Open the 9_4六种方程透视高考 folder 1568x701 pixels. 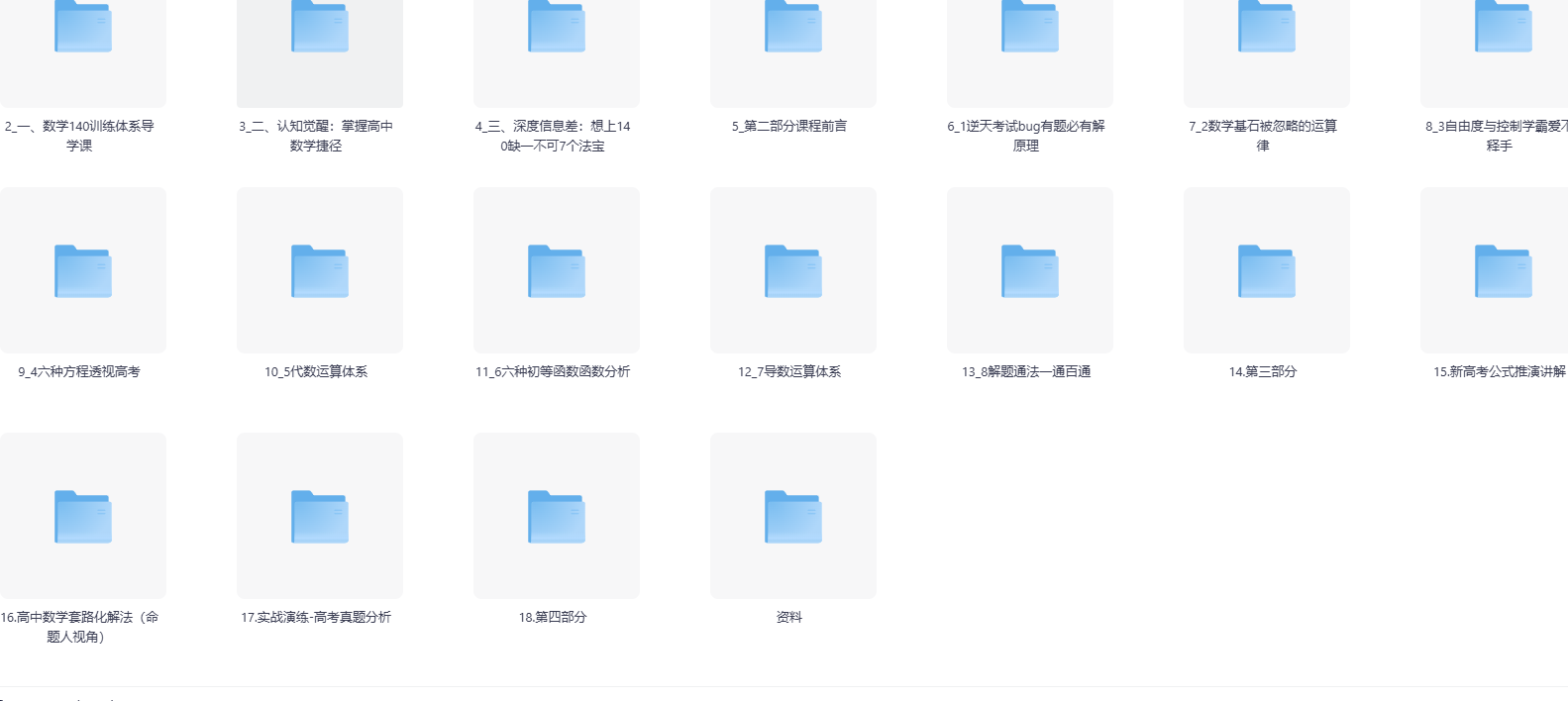[x=83, y=271]
